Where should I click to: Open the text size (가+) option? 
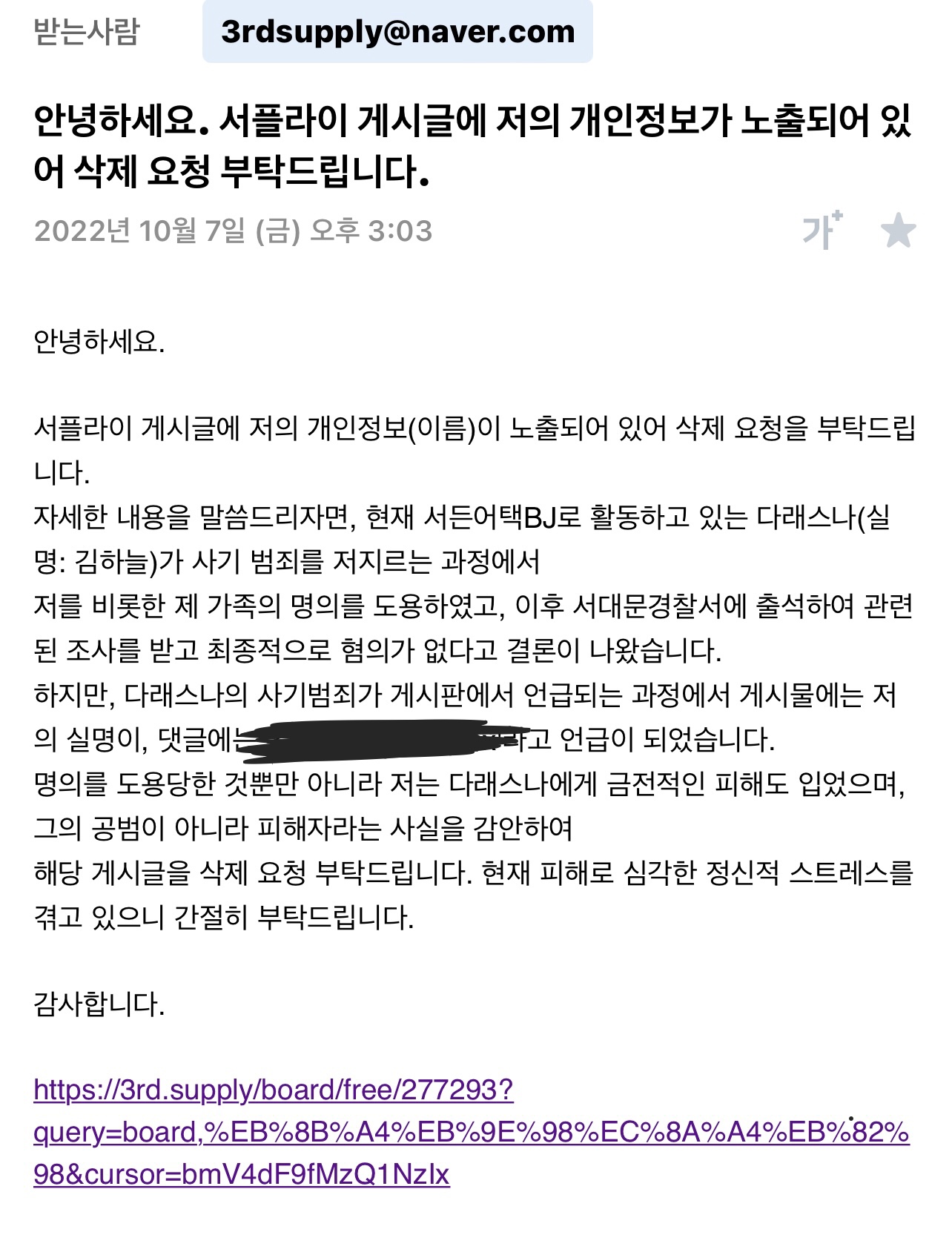822,231
